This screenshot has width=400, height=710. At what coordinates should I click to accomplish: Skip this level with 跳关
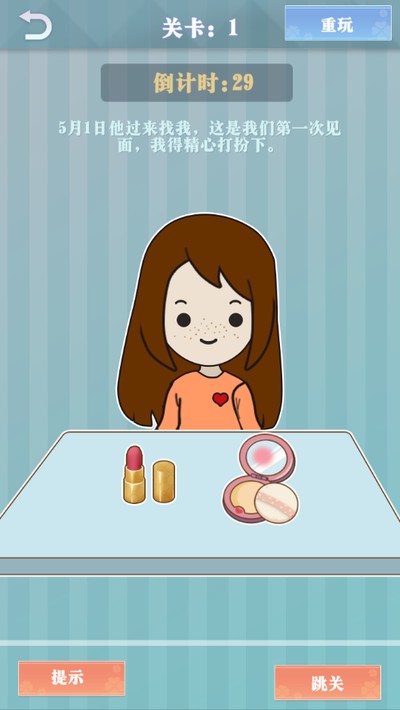pos(328,682)
